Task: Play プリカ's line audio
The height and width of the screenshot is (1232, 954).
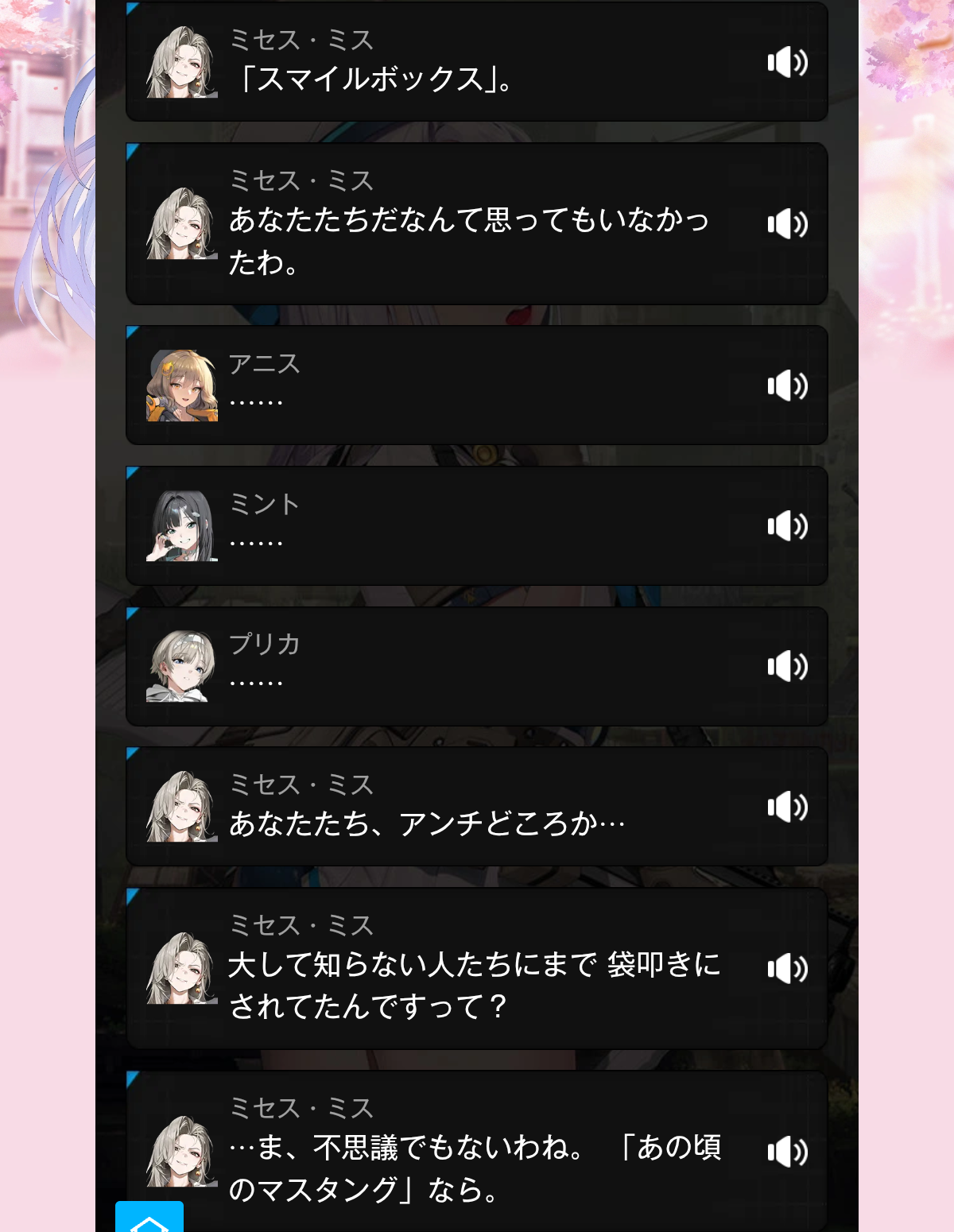Action: tap(787, 666)
